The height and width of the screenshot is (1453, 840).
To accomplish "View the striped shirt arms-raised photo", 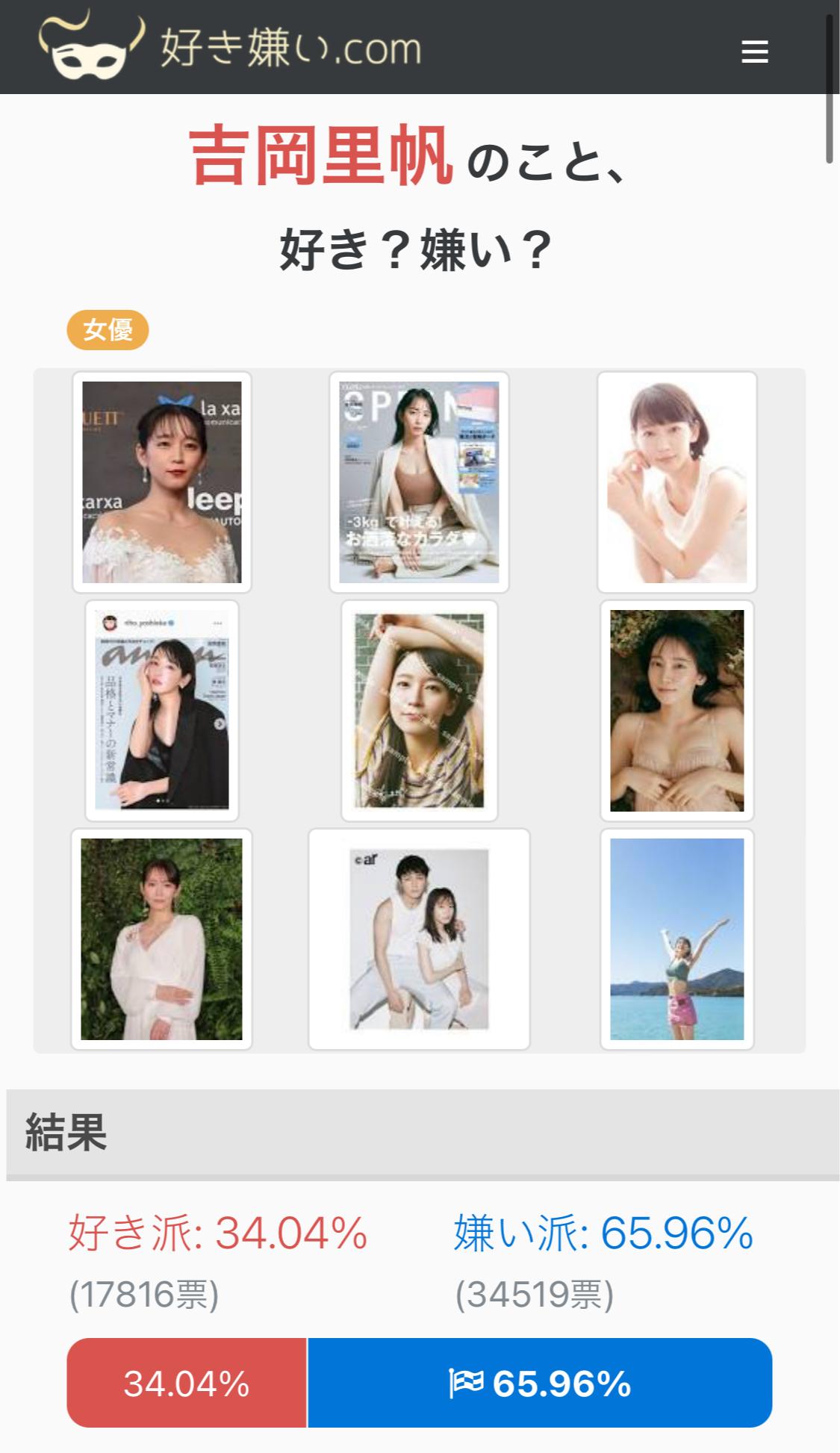I will [x=419, y=711].
